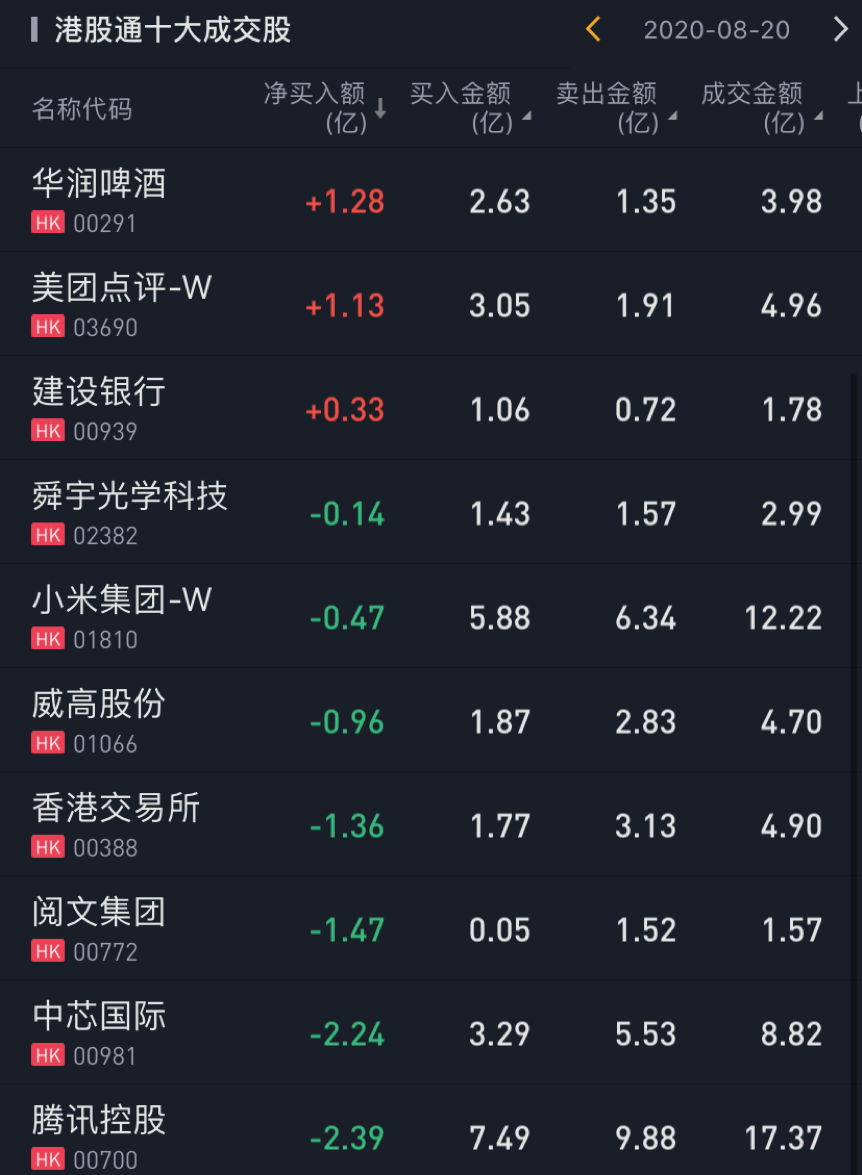Viewport: 862px width, 1175px height.
Task: Sort by 净买入额 column
Action: 324,107
